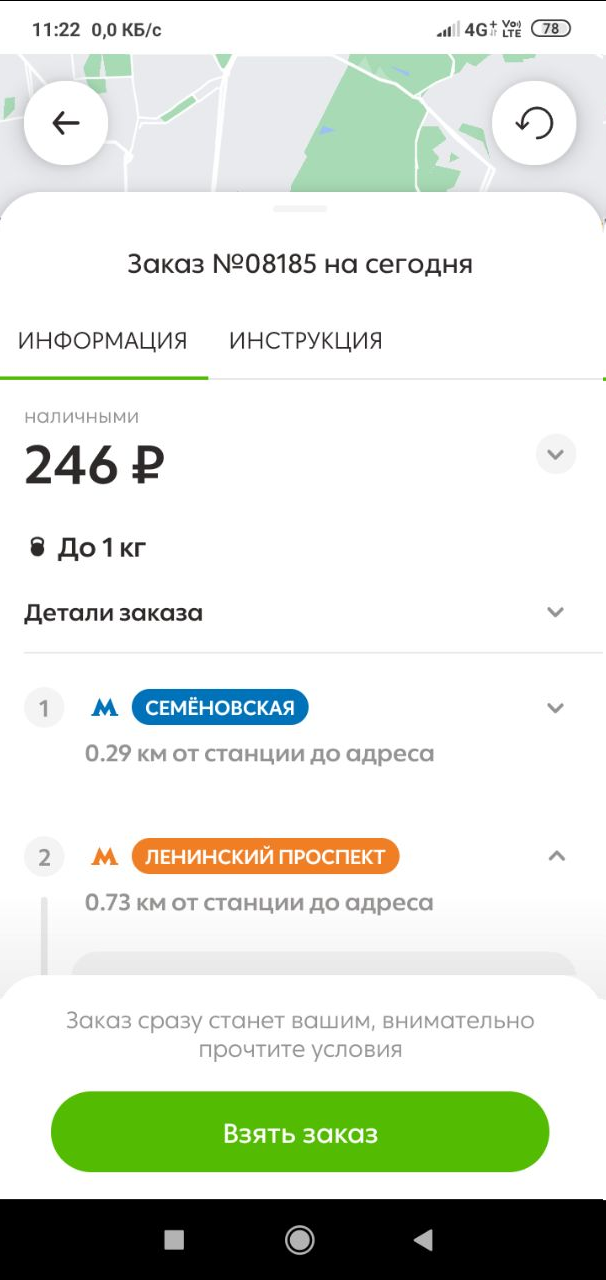Expand the Семёновская address point
The width and height of the screenshot is (606, 1280).
coord(556,708)
